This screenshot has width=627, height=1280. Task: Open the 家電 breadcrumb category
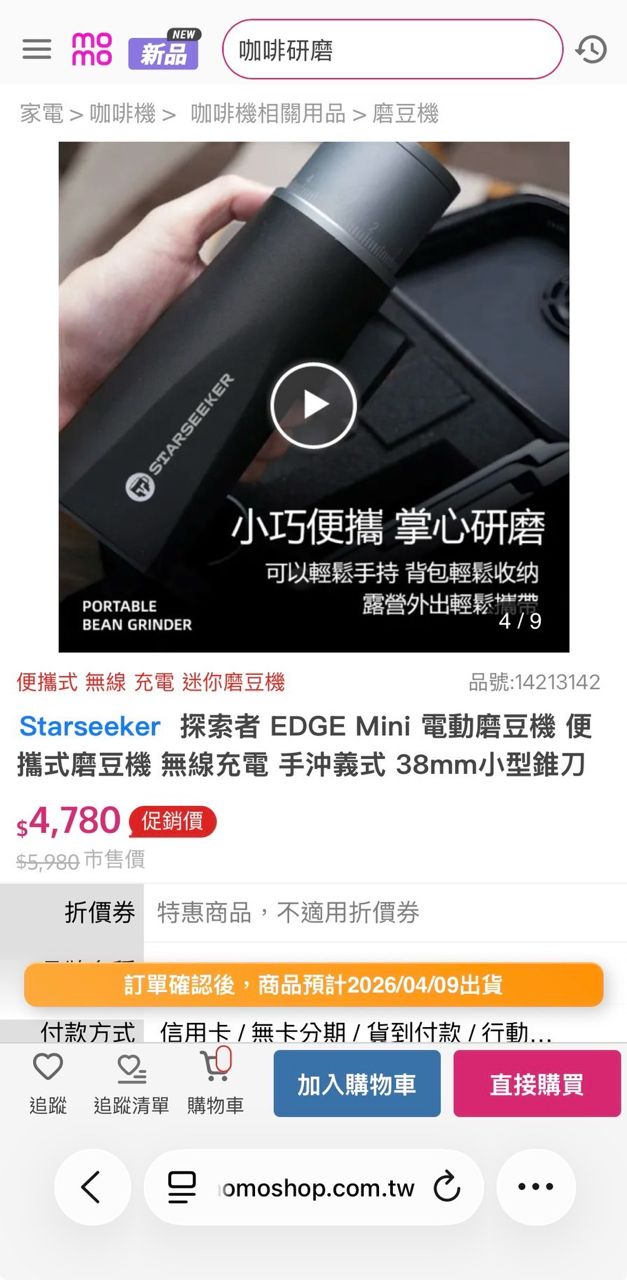pos(42,114)
